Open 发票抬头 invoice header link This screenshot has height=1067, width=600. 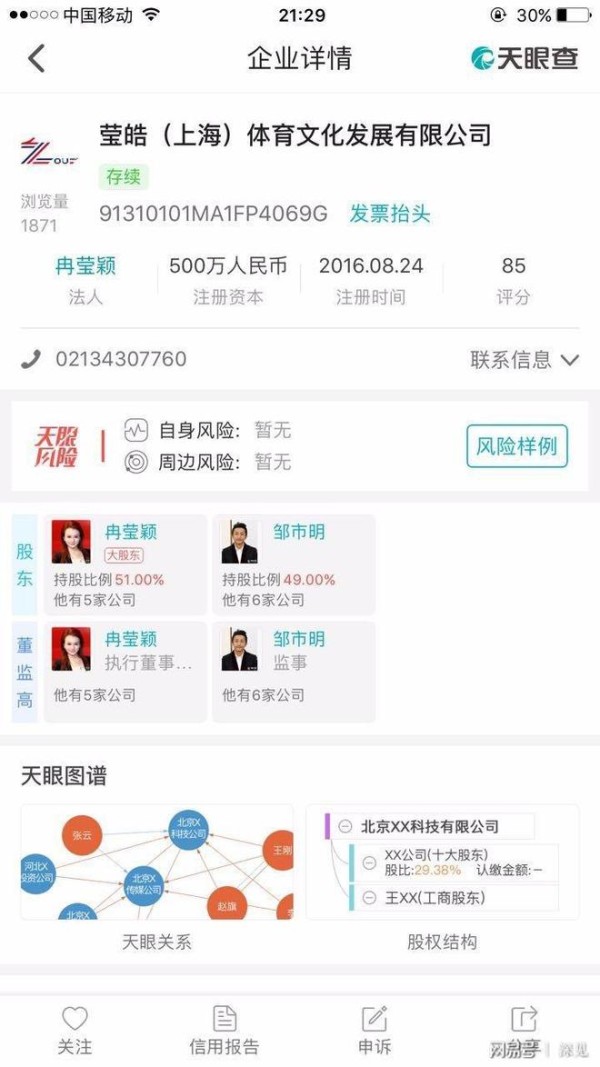tap(389, 214)
